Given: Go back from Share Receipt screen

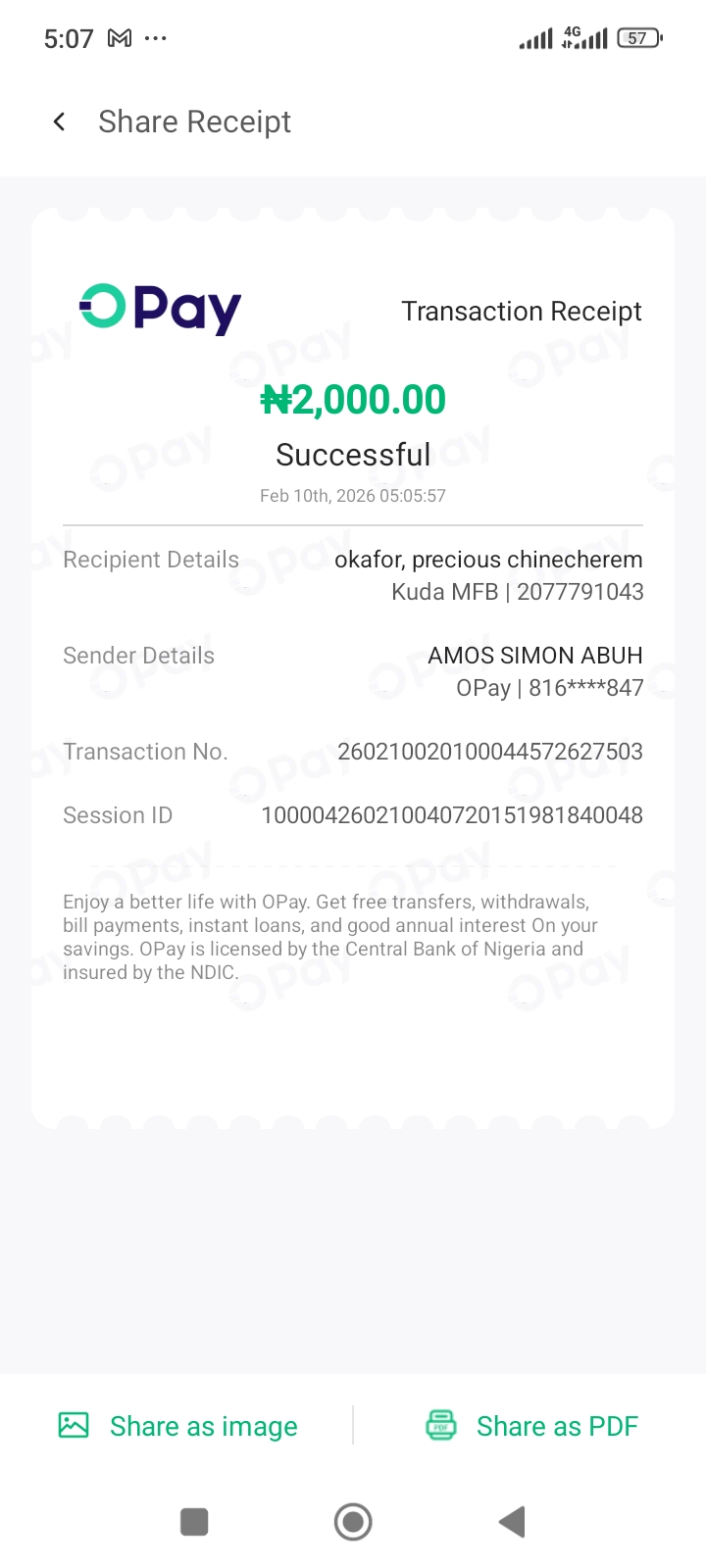Looking at the screenshot, I should pyautogui.click(x=59, y=122).
